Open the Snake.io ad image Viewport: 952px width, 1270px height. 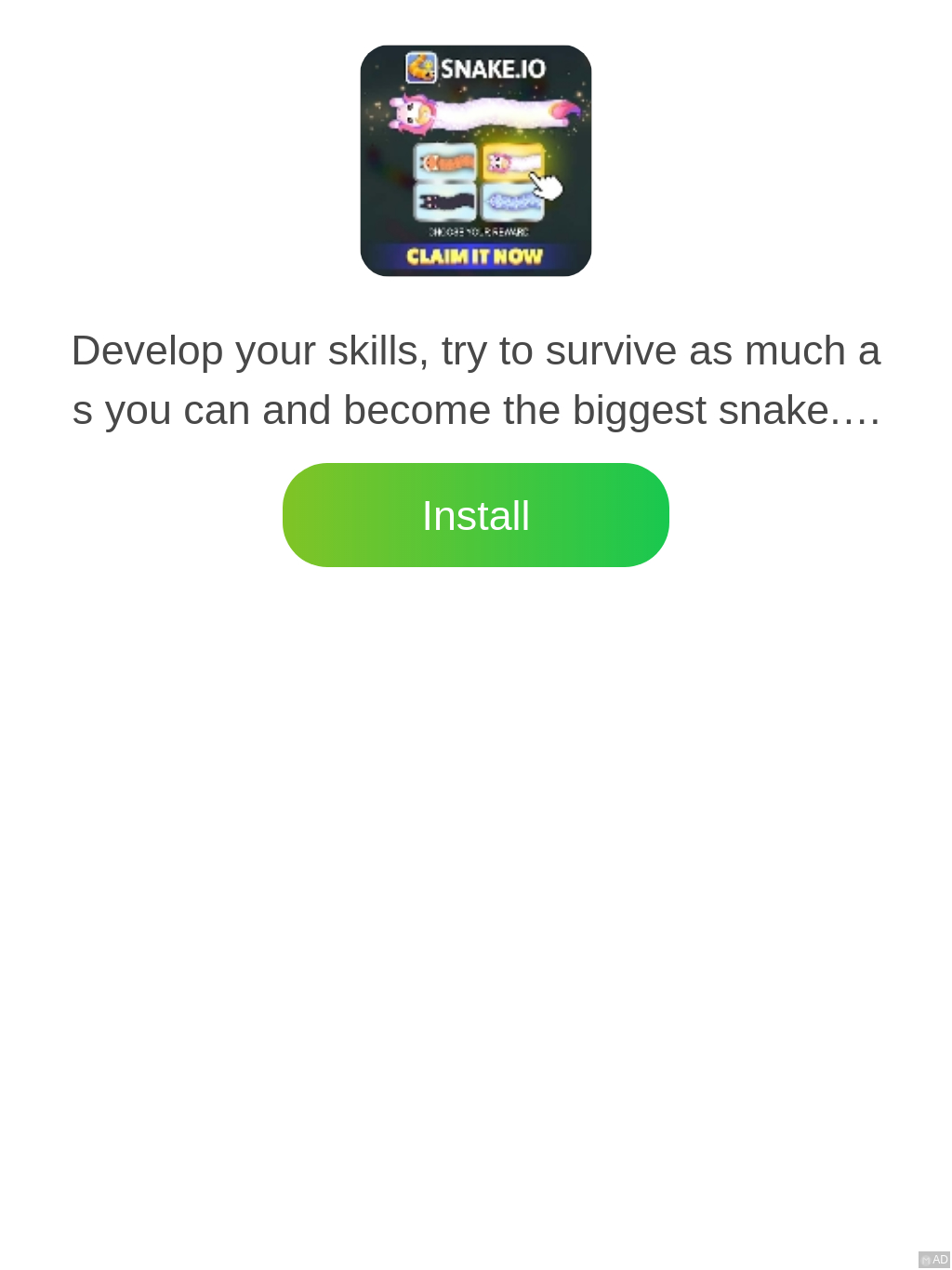click(x=475, y=161)
